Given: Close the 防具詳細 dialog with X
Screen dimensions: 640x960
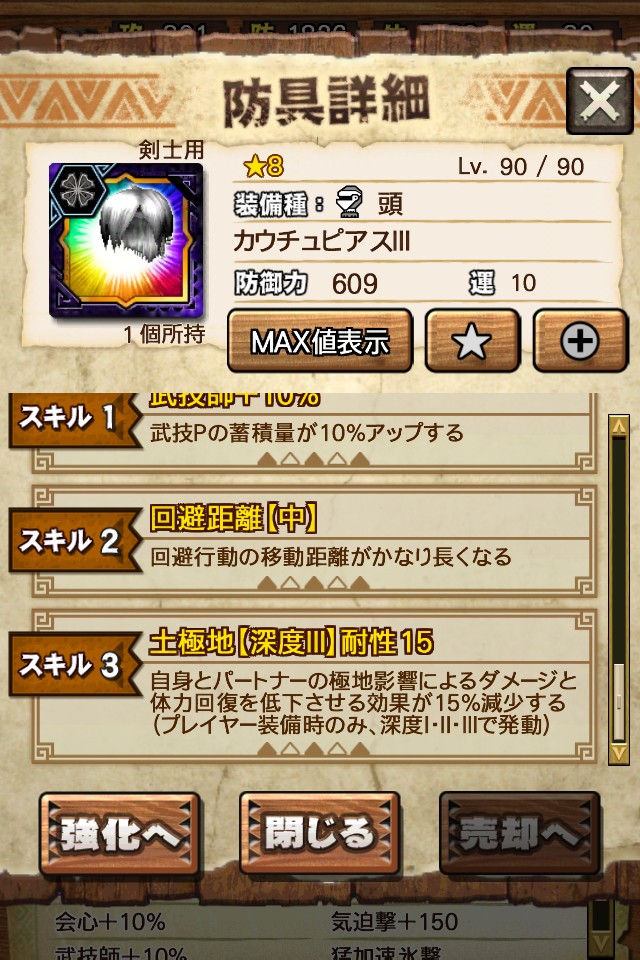Looking at the screenshot, I should point(599,101).
